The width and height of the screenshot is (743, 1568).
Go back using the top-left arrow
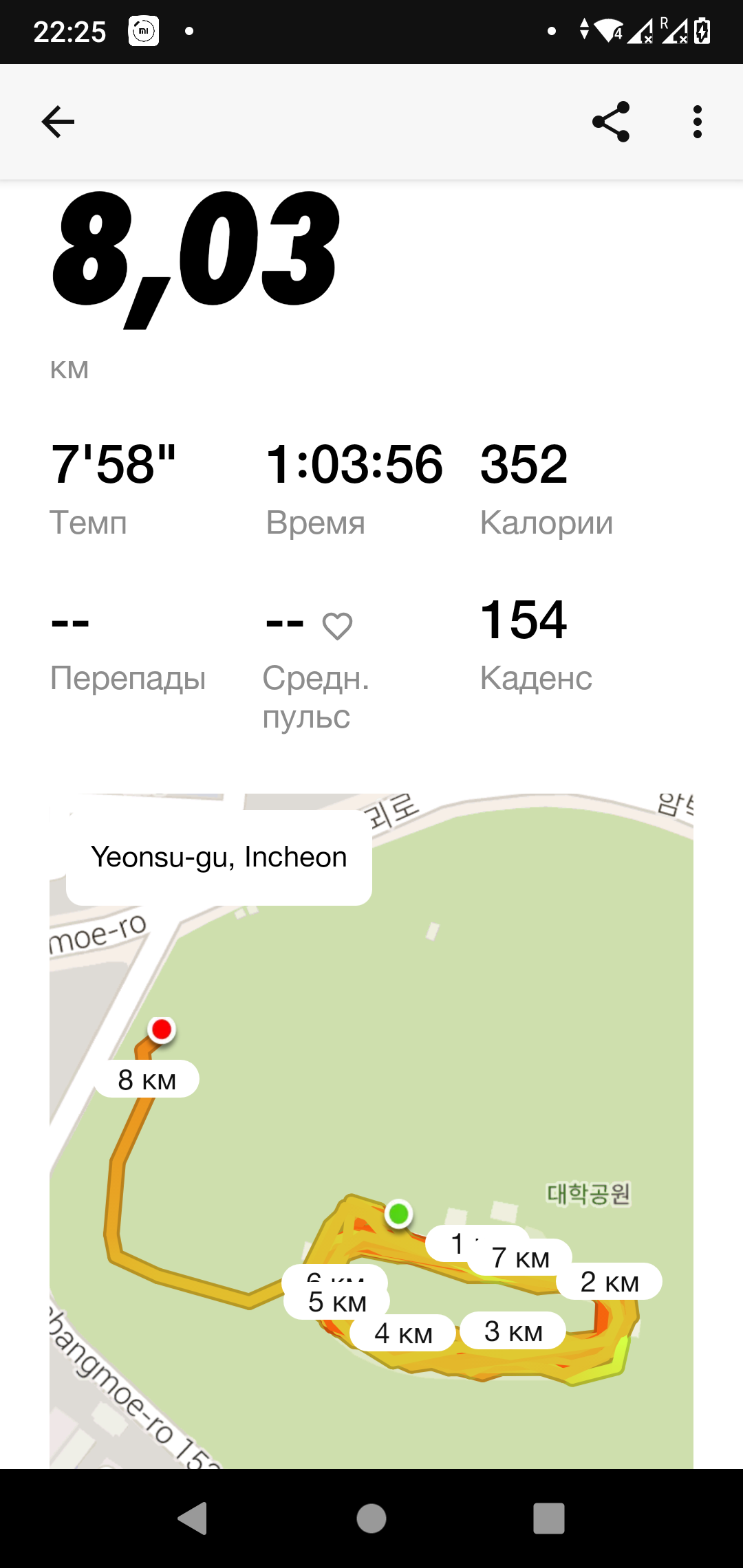(58, 122)
